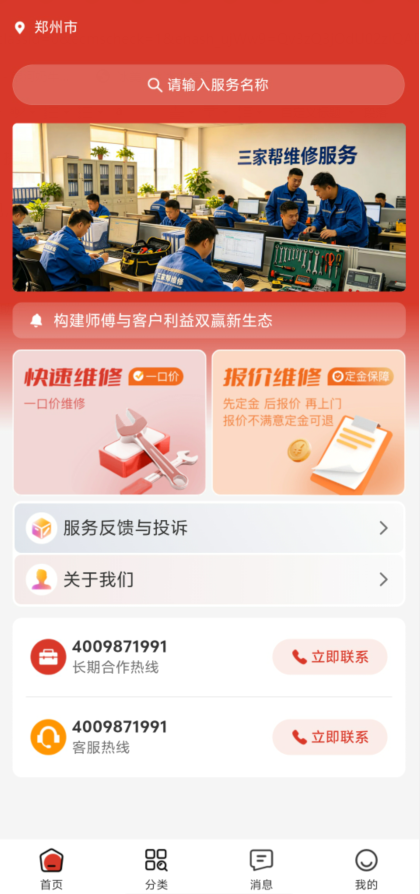The width and height of the screenshot is (420, 894).
Task: Open the 构建师傅与客户利益双赢新生态 notice
Action: click(x=209, y=320)
